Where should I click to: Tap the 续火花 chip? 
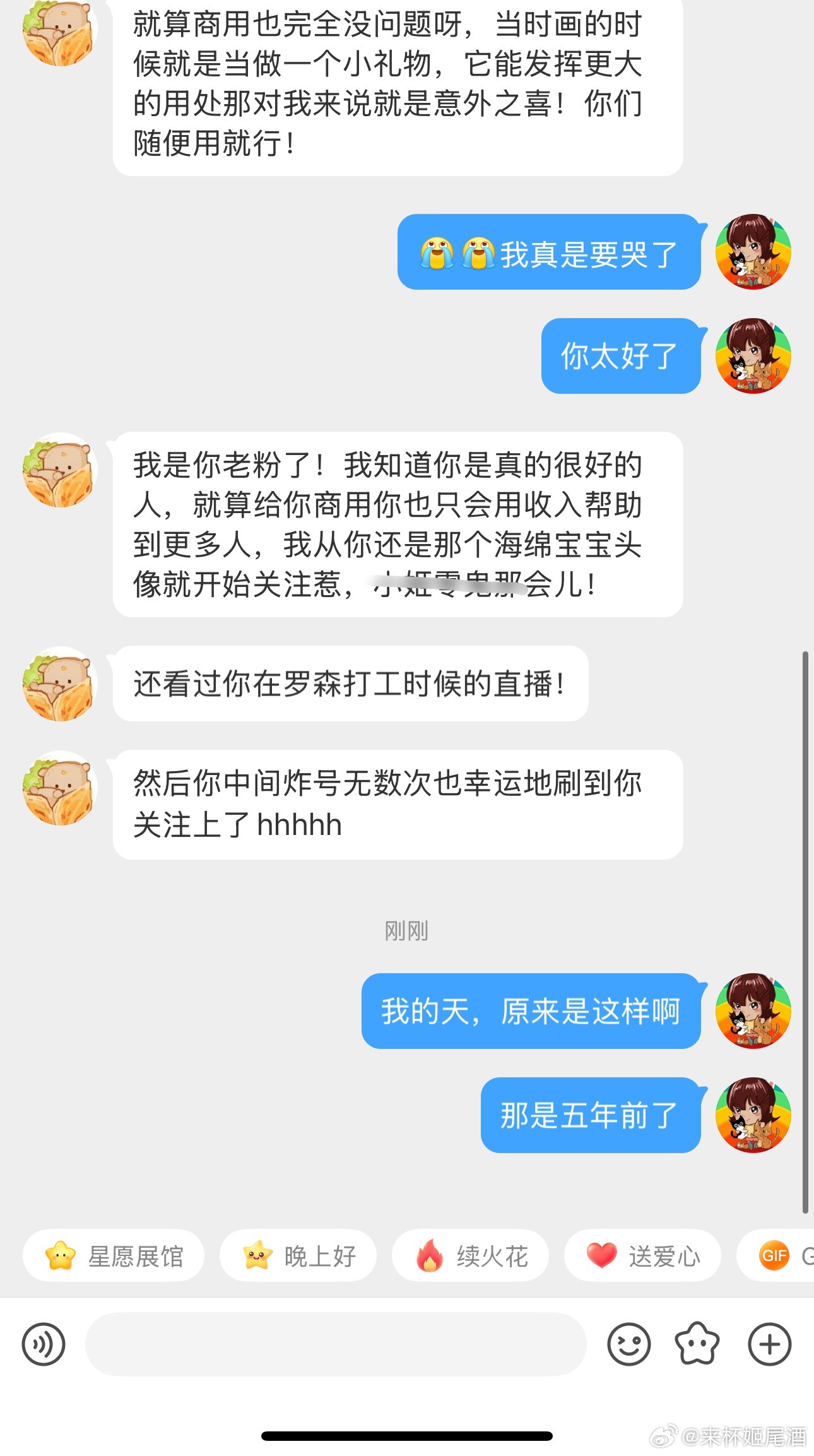coord(470,1256)
